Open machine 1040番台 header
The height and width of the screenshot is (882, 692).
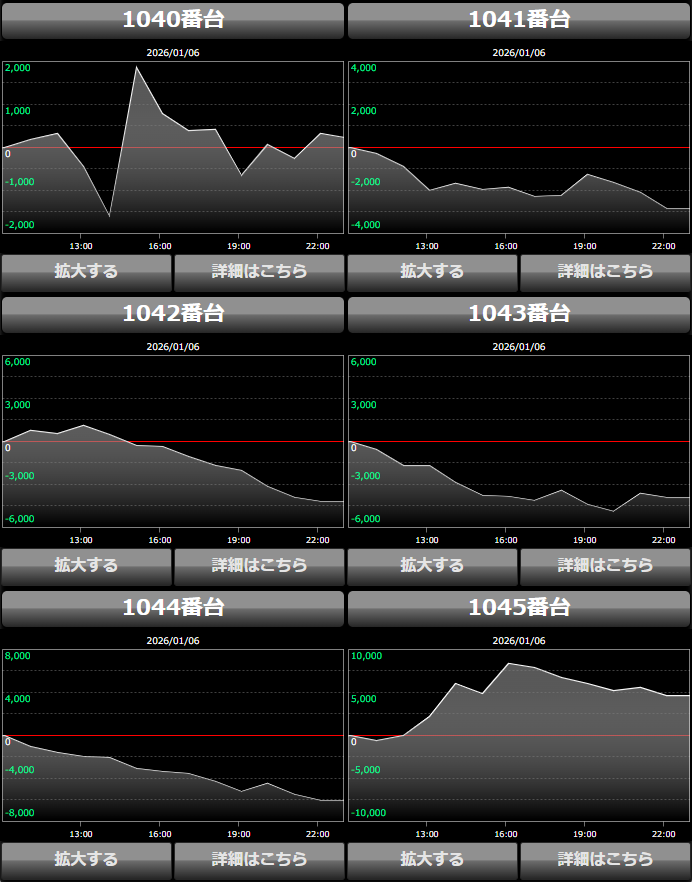pyautogui.click(x=173, y=20)
